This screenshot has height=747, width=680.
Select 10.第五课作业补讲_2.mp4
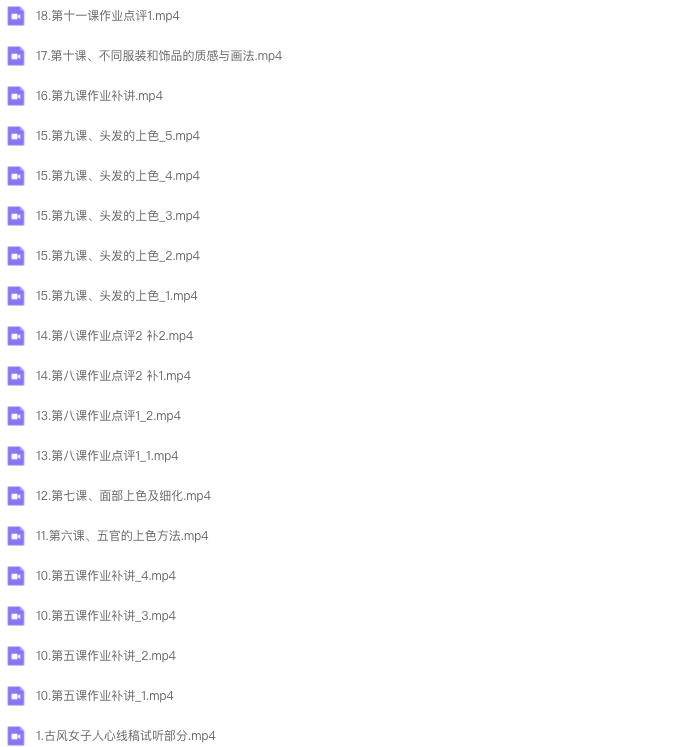point(105,656)
